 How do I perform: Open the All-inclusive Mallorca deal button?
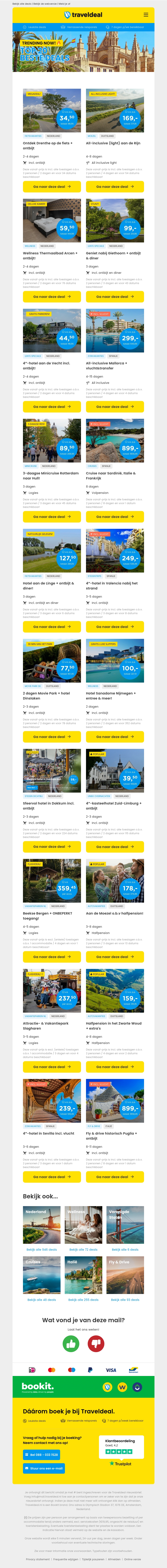click(115, 407)
